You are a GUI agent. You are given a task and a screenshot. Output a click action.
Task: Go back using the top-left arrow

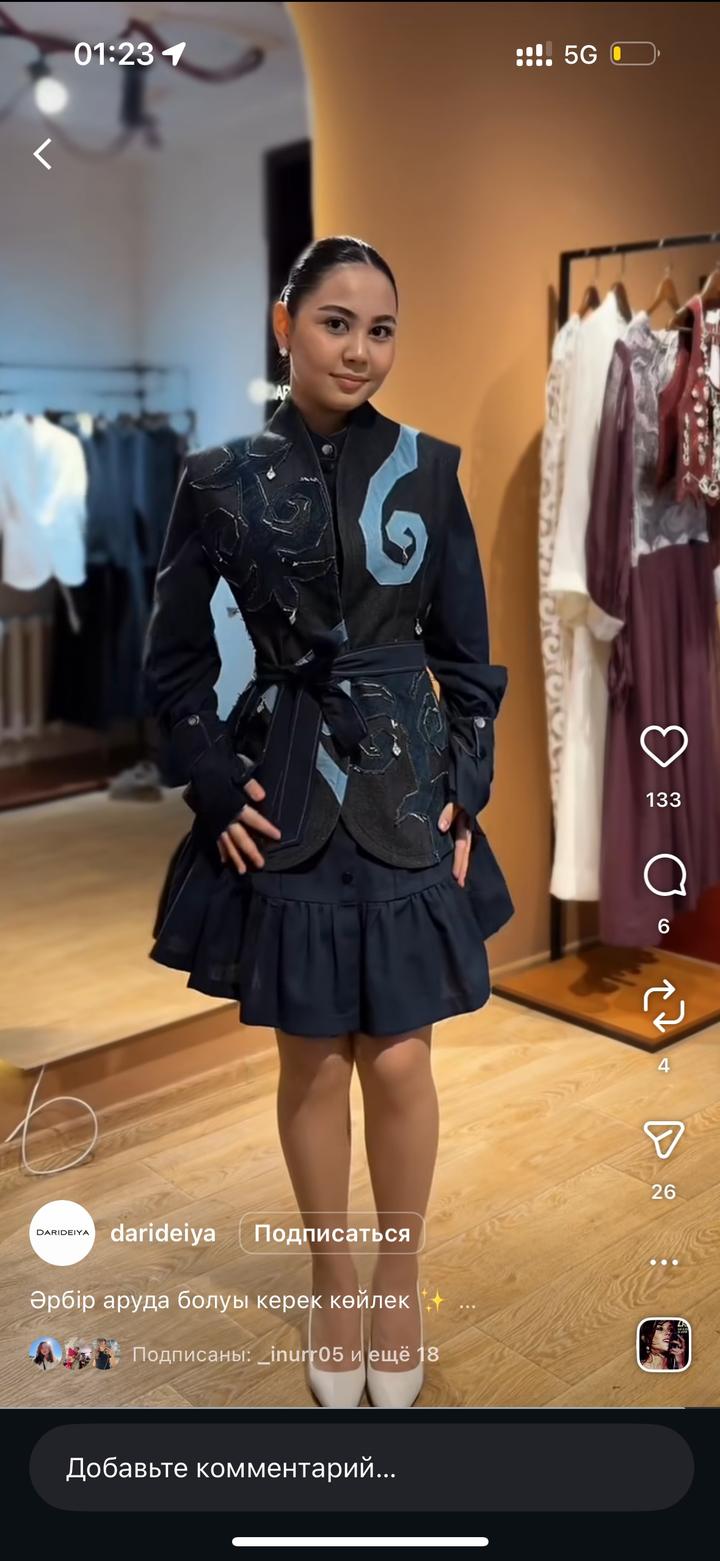click(x=42, y=154)
